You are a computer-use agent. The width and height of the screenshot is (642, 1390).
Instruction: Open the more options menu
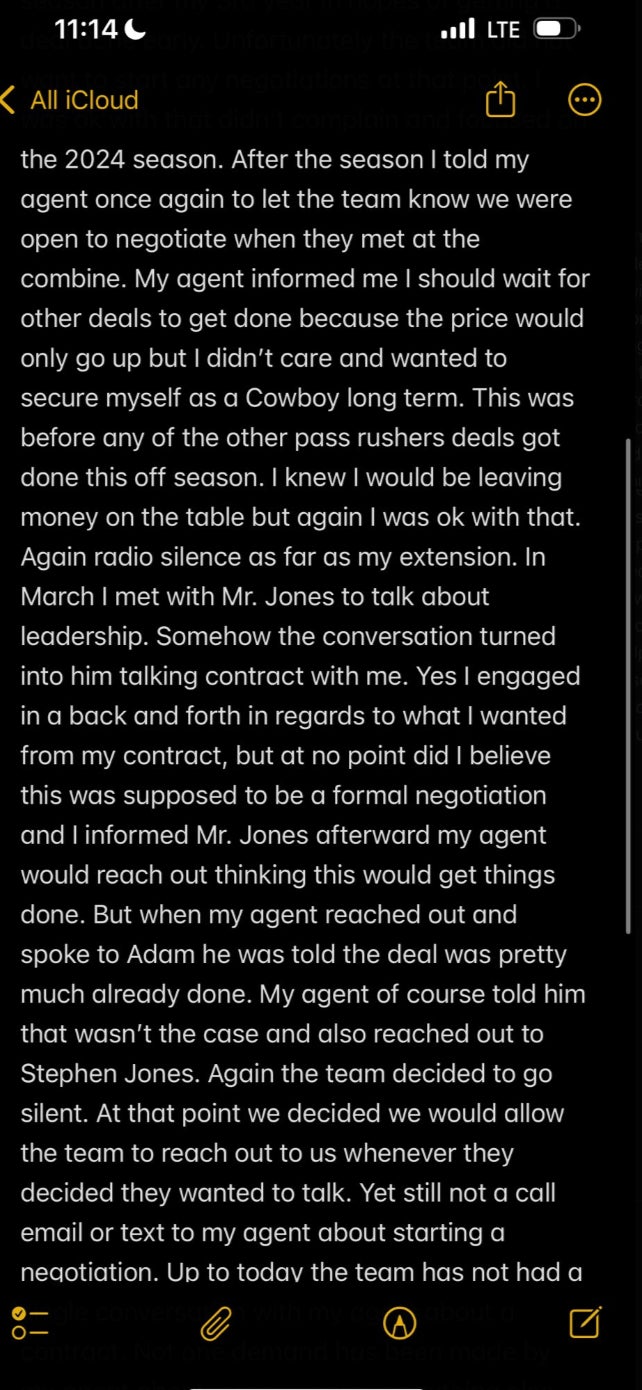pyautogui.click(x=584, y=99)
